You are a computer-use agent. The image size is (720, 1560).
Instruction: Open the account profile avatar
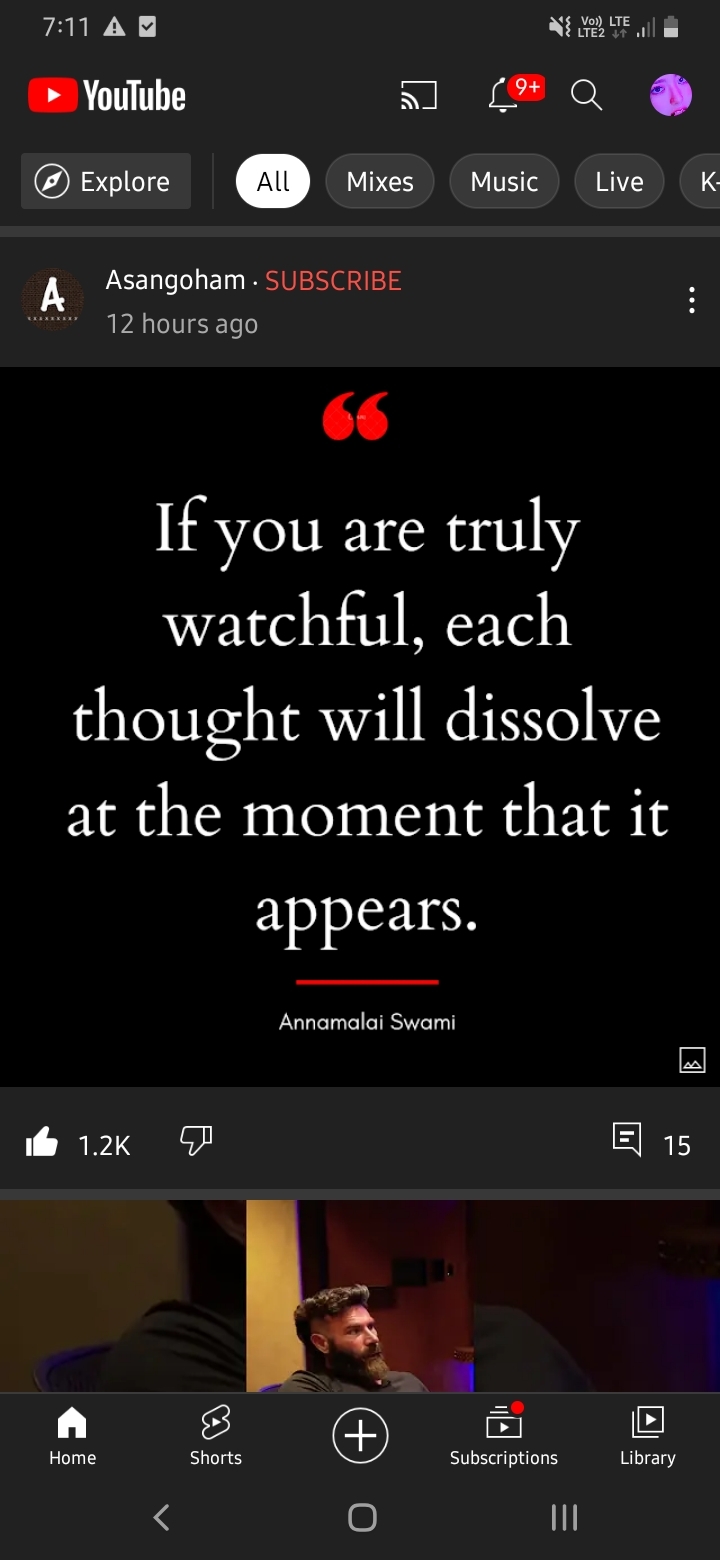point(671,96)
